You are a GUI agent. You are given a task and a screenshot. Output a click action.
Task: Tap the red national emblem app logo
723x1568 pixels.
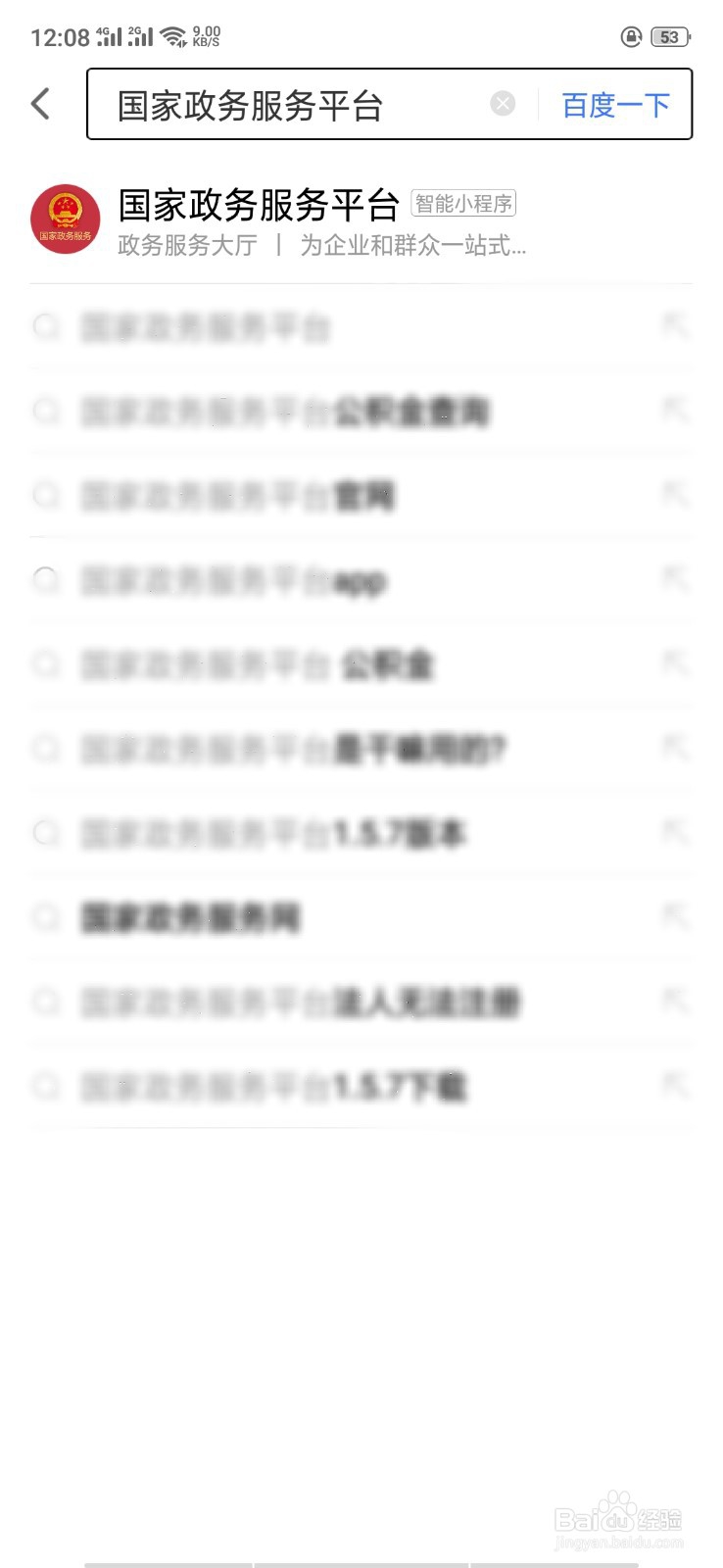coord(65,219)
